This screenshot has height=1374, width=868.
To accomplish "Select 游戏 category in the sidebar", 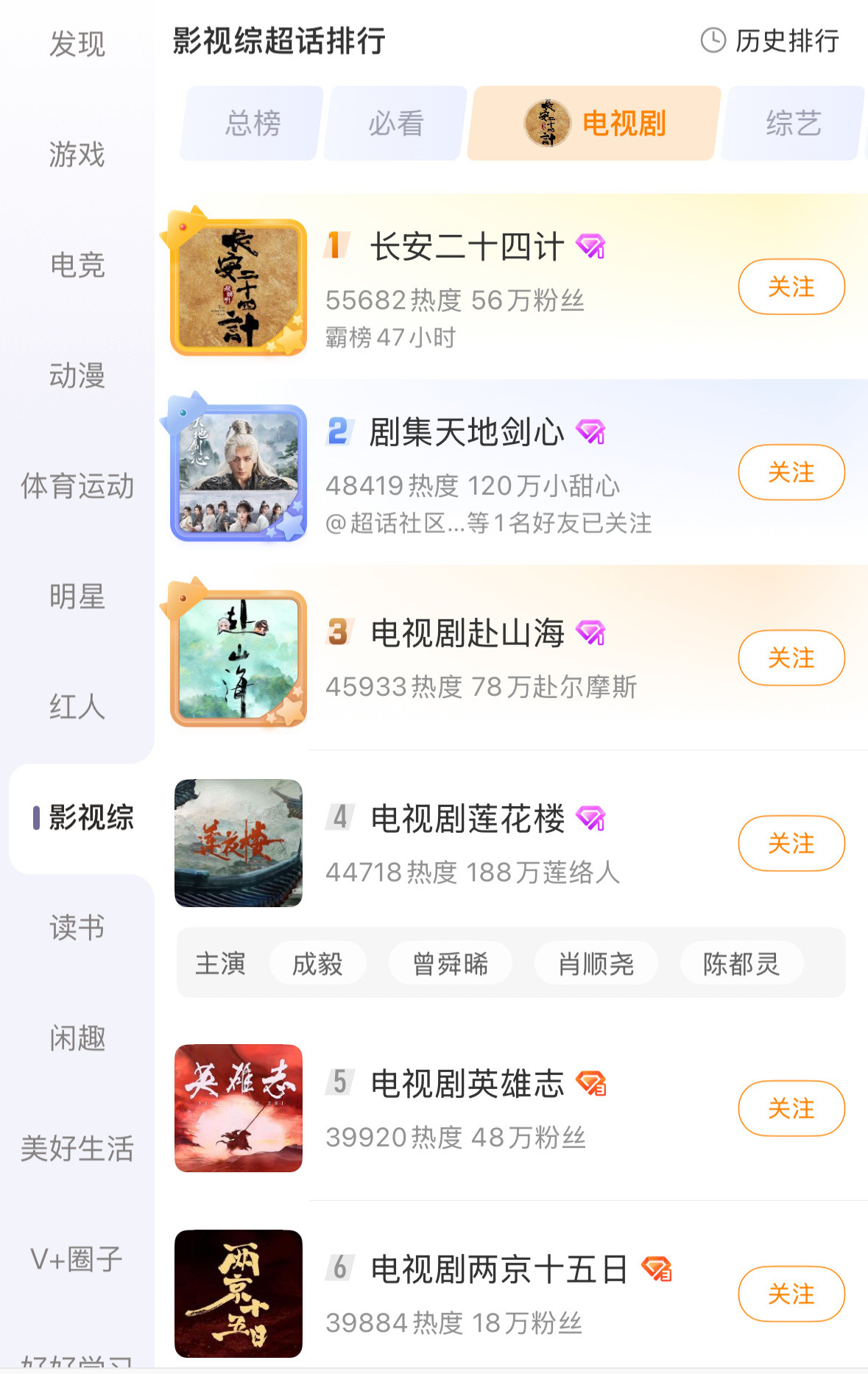I will click(x=76, y=155).
